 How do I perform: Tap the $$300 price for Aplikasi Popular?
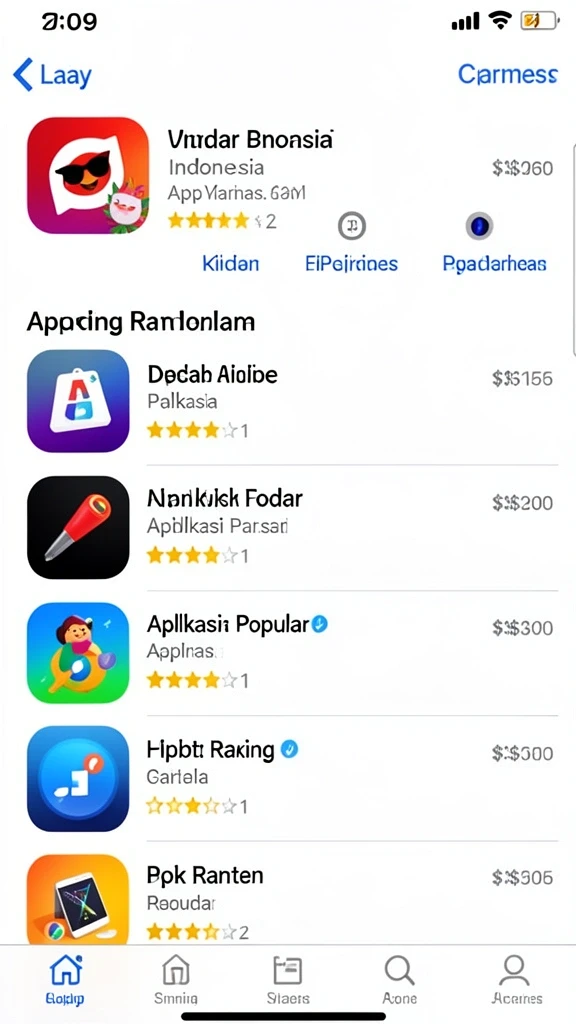(x=522, y=628)
